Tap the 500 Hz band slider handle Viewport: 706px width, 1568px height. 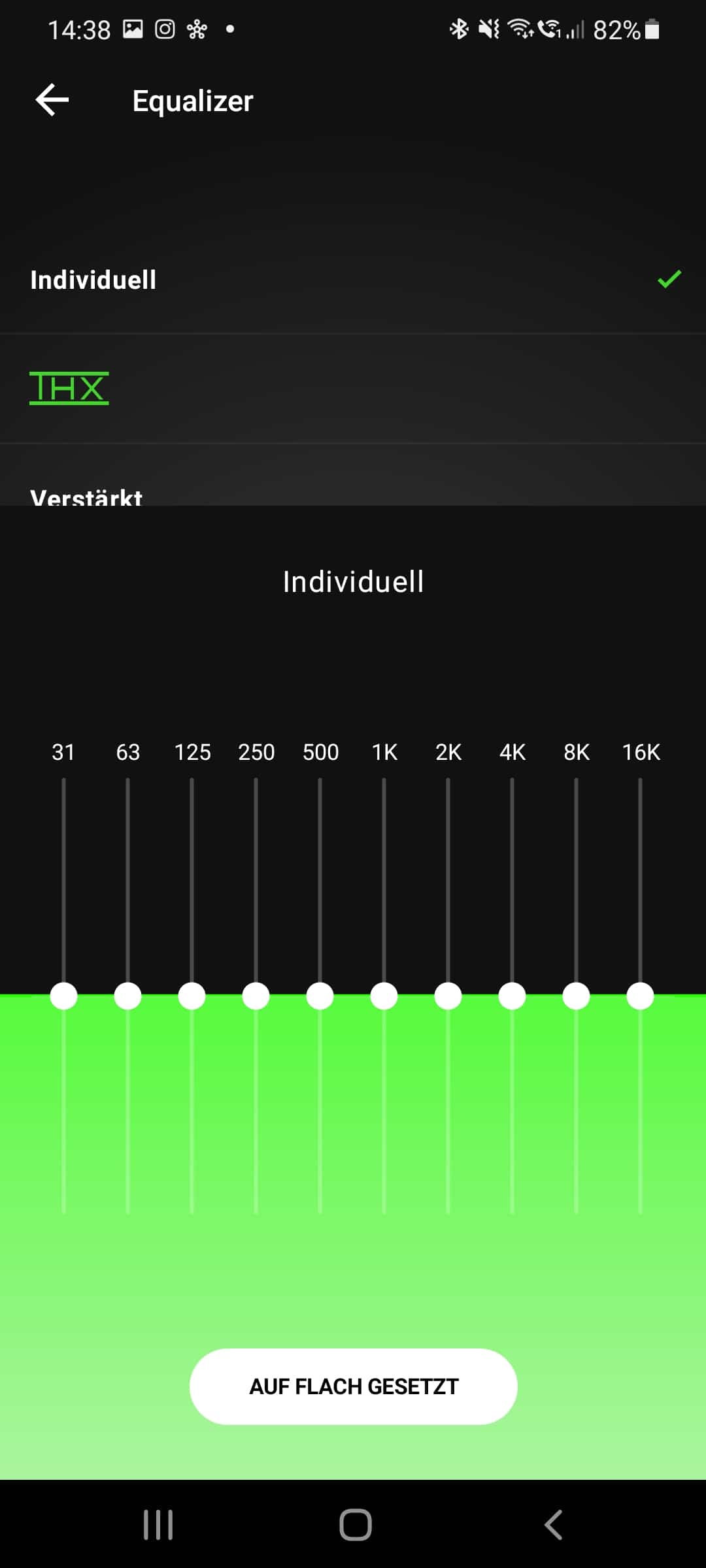pyautogui.click(x=320, y=996)
